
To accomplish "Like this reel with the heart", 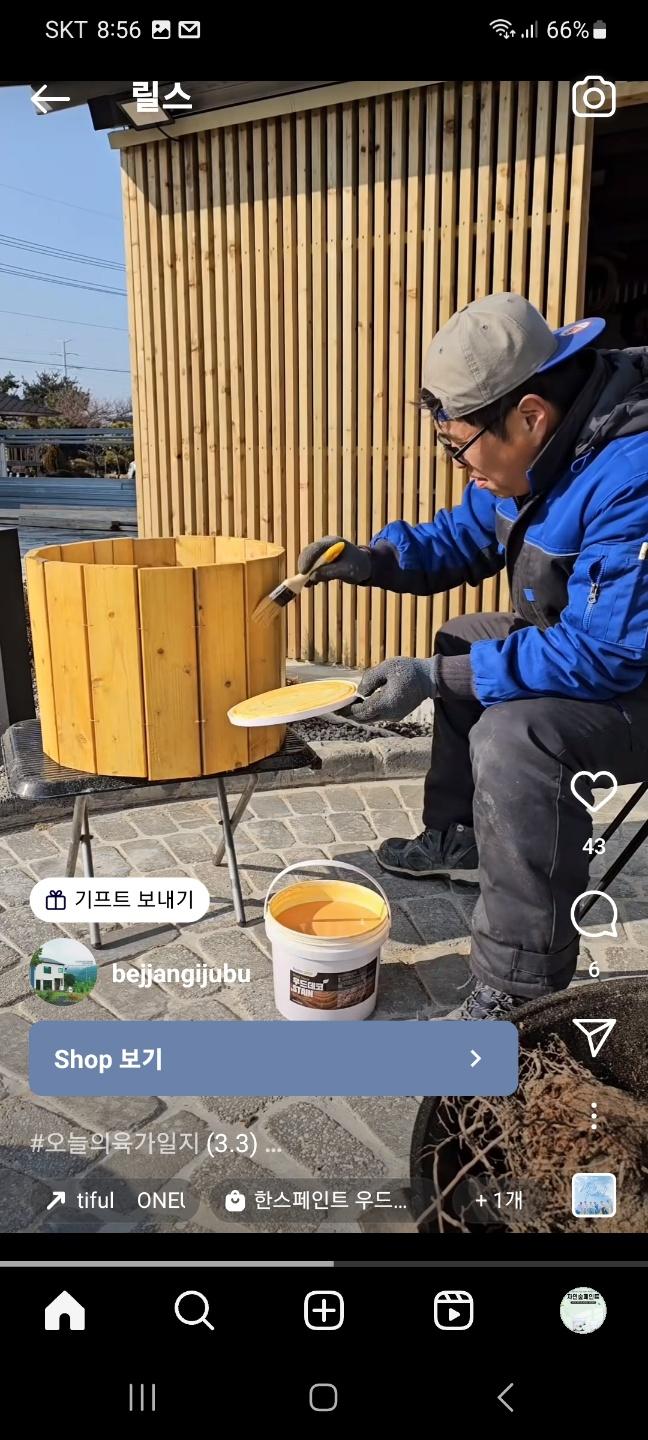I will pyautogui.click(x=593, y=792).
